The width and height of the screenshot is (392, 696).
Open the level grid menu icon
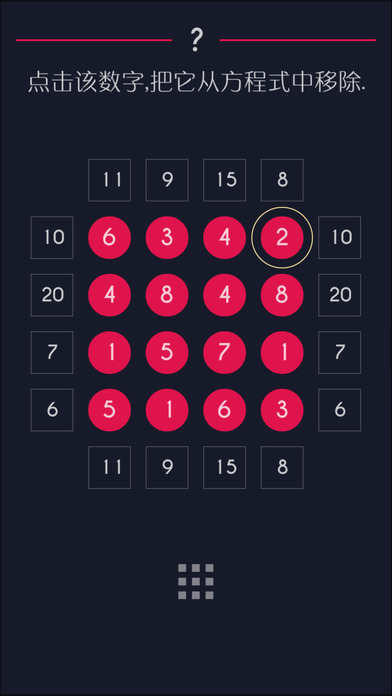[x=196, y=581]
